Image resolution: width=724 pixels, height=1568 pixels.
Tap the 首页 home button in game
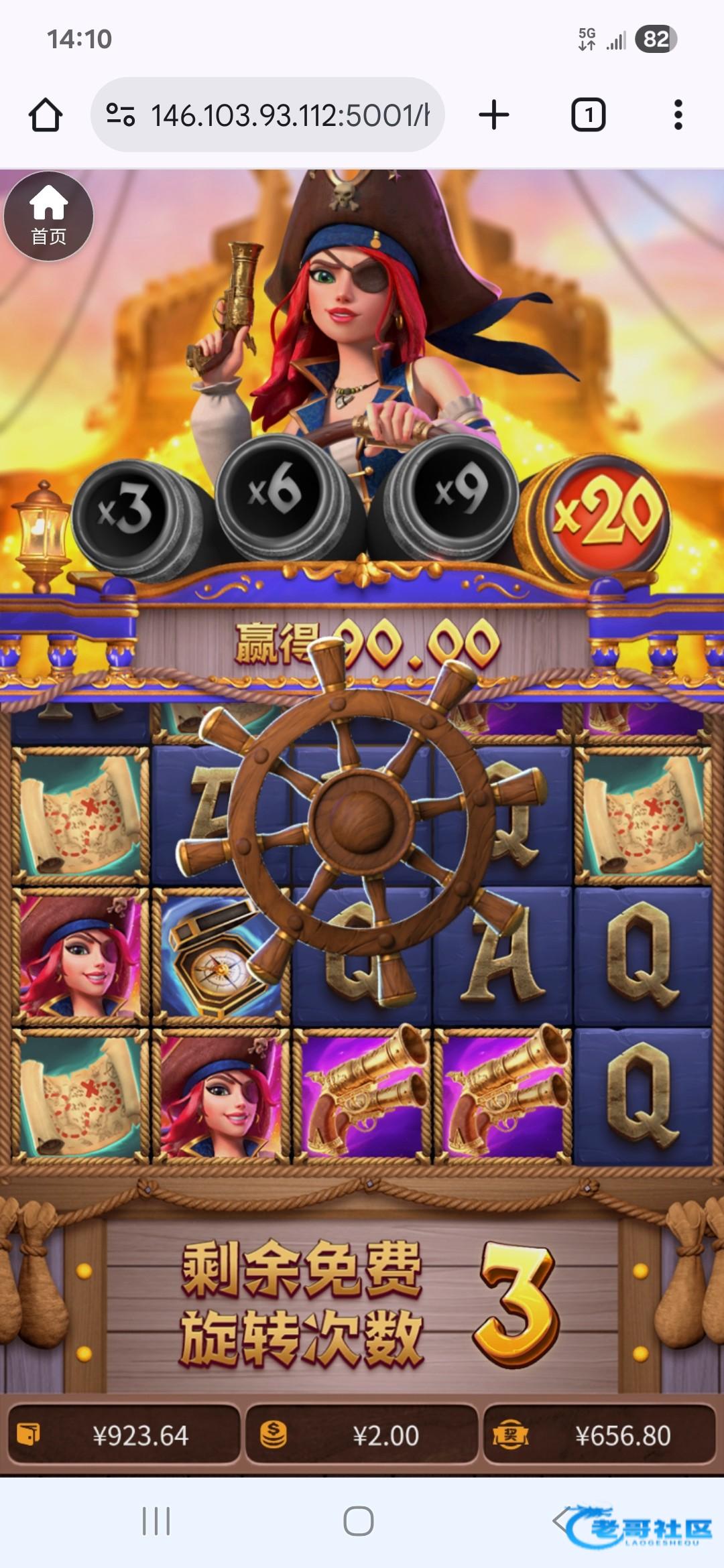click(x=48, y=216)
